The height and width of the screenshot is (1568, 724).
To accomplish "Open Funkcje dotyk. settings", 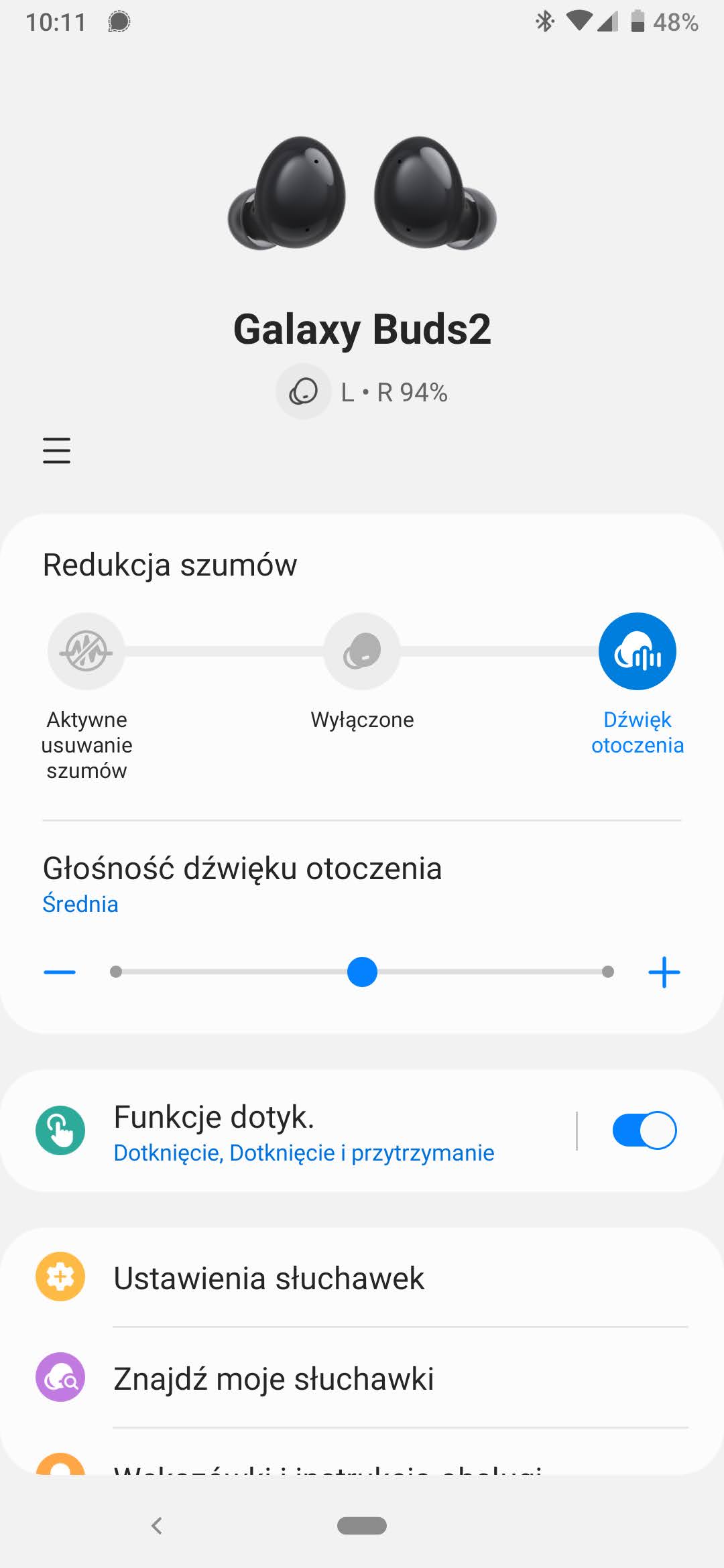I will [x=302, y=1130].
